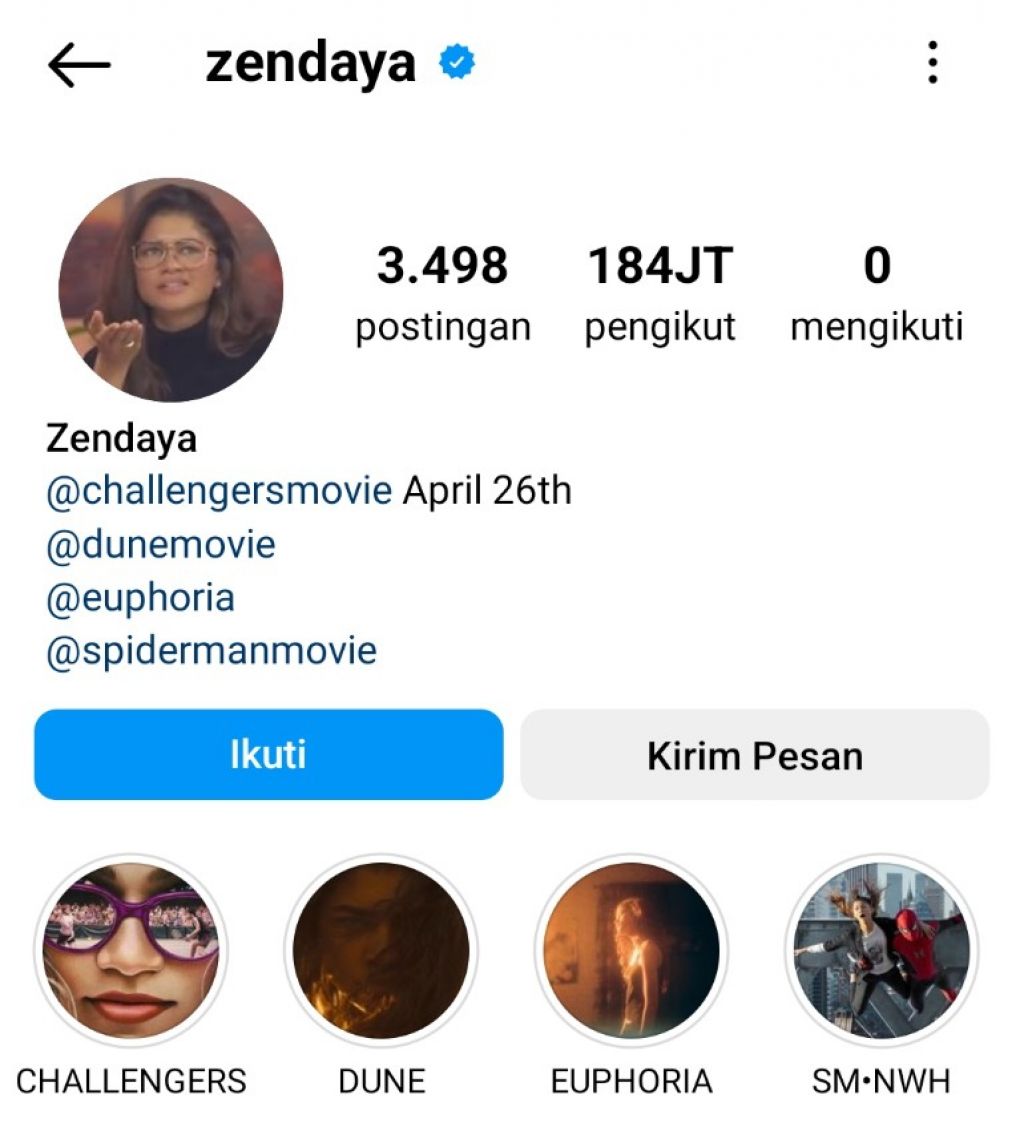Open the three-dot overflow menu

932,64
